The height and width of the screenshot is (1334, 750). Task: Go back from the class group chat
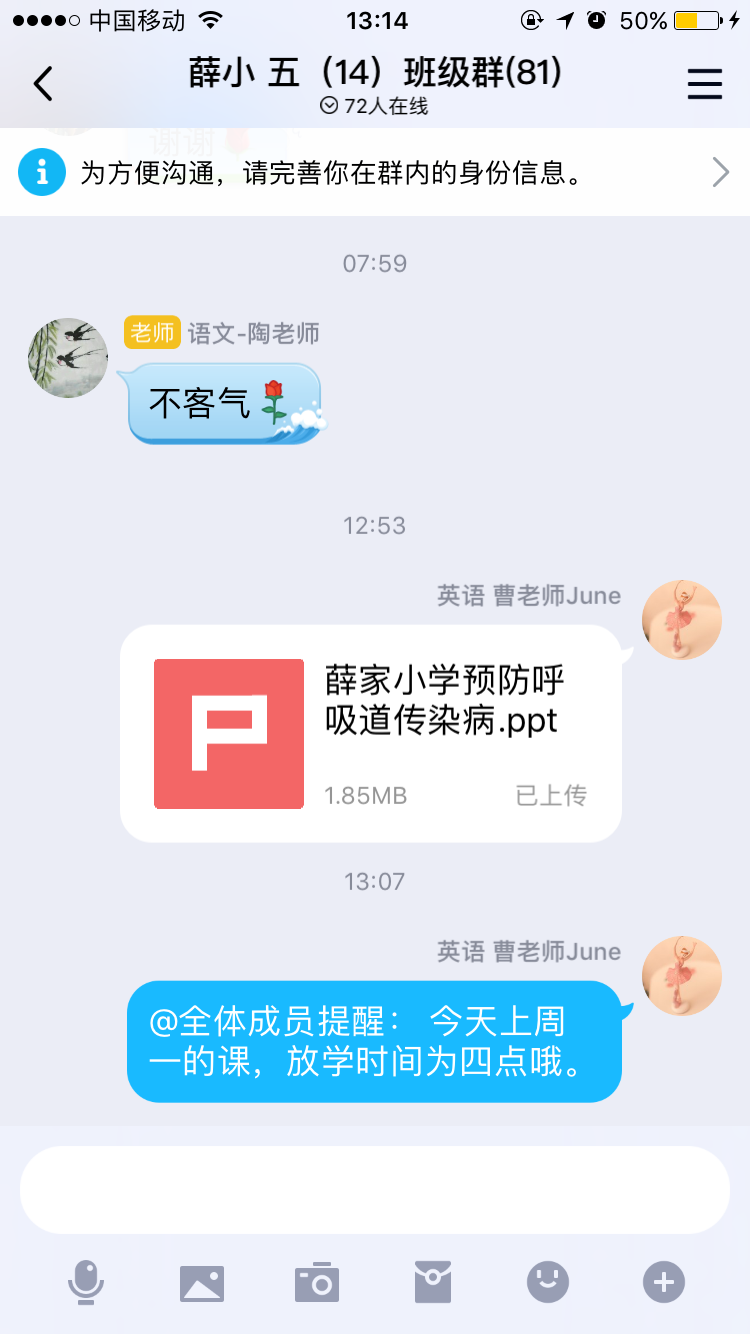(43, 84)
